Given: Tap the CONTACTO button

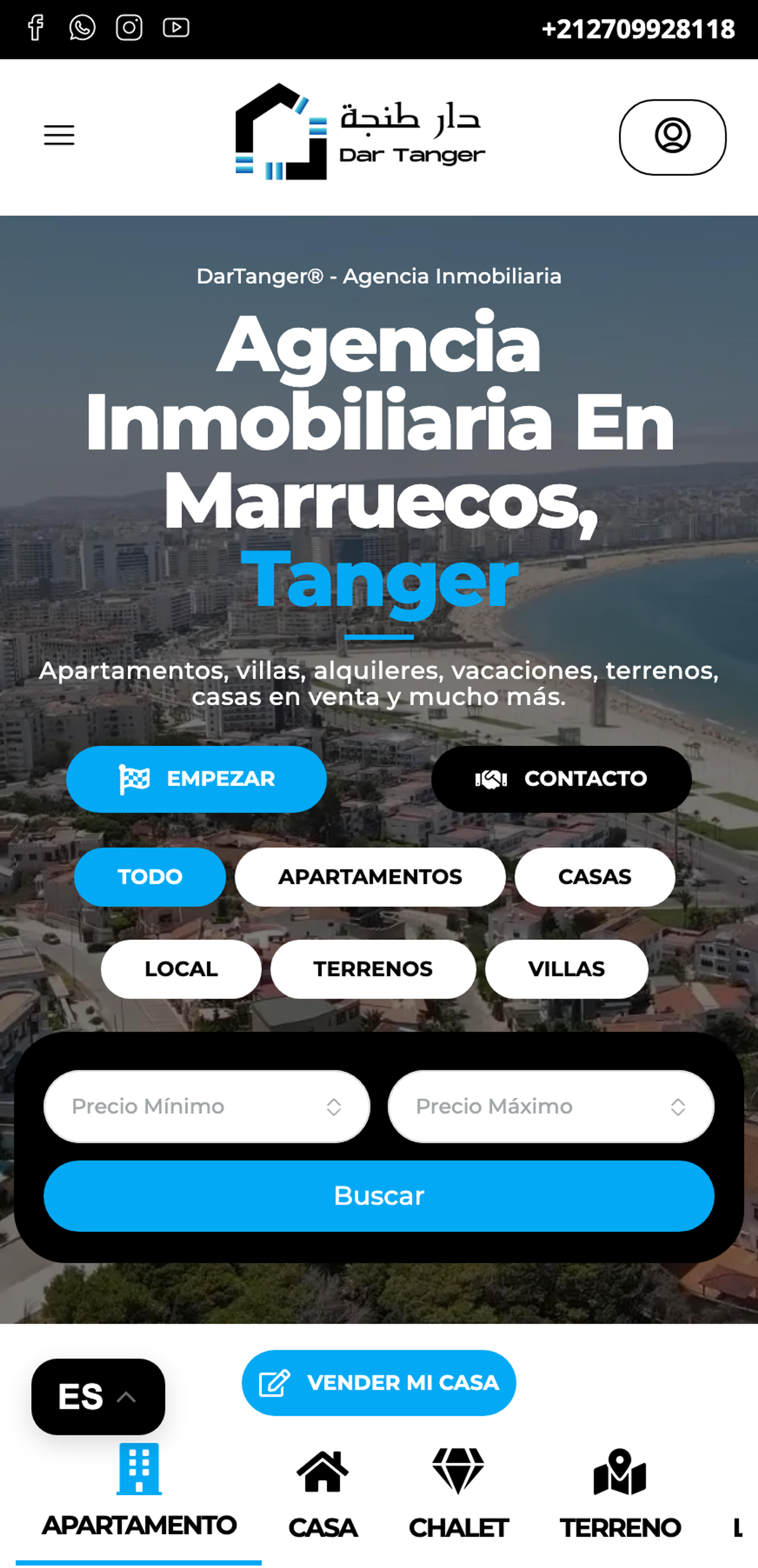Looking at the screenshot, I should (x=561, y=779).
